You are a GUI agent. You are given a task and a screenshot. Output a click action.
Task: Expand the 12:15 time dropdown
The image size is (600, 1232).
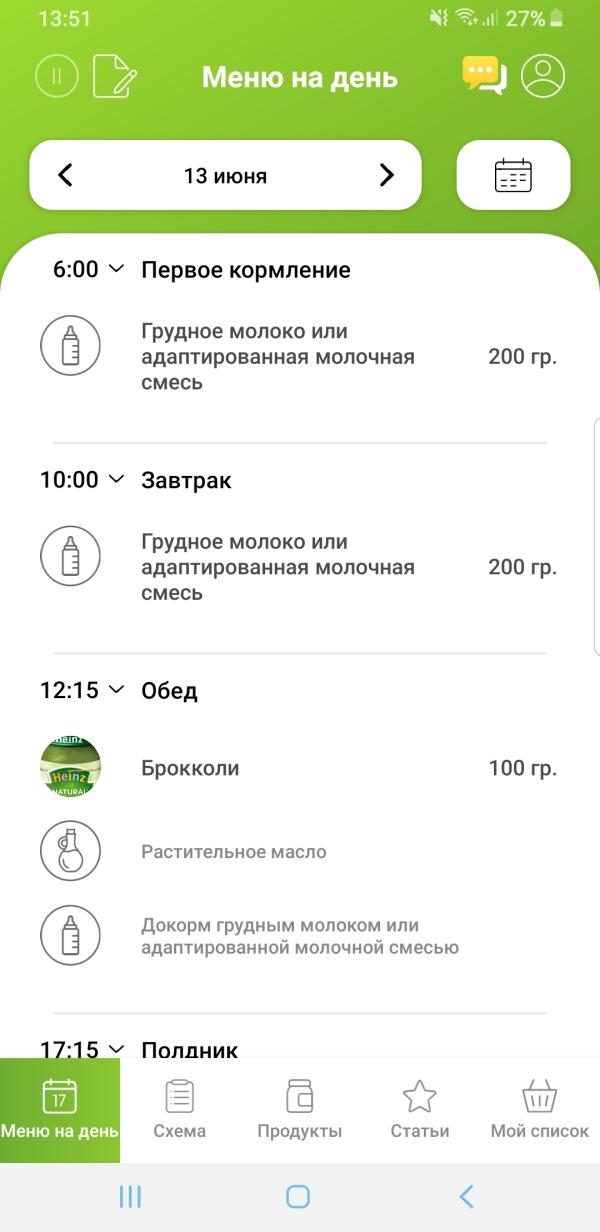coord(116,689)
